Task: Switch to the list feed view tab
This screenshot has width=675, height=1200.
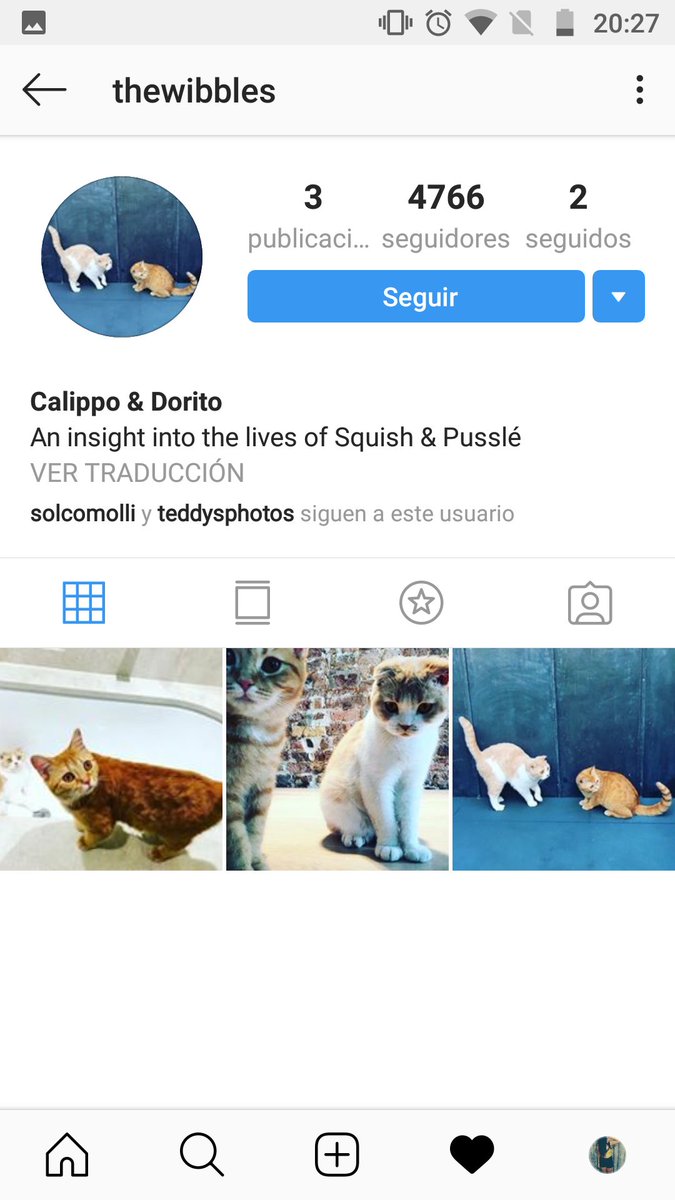Action: tap(252, 603)
